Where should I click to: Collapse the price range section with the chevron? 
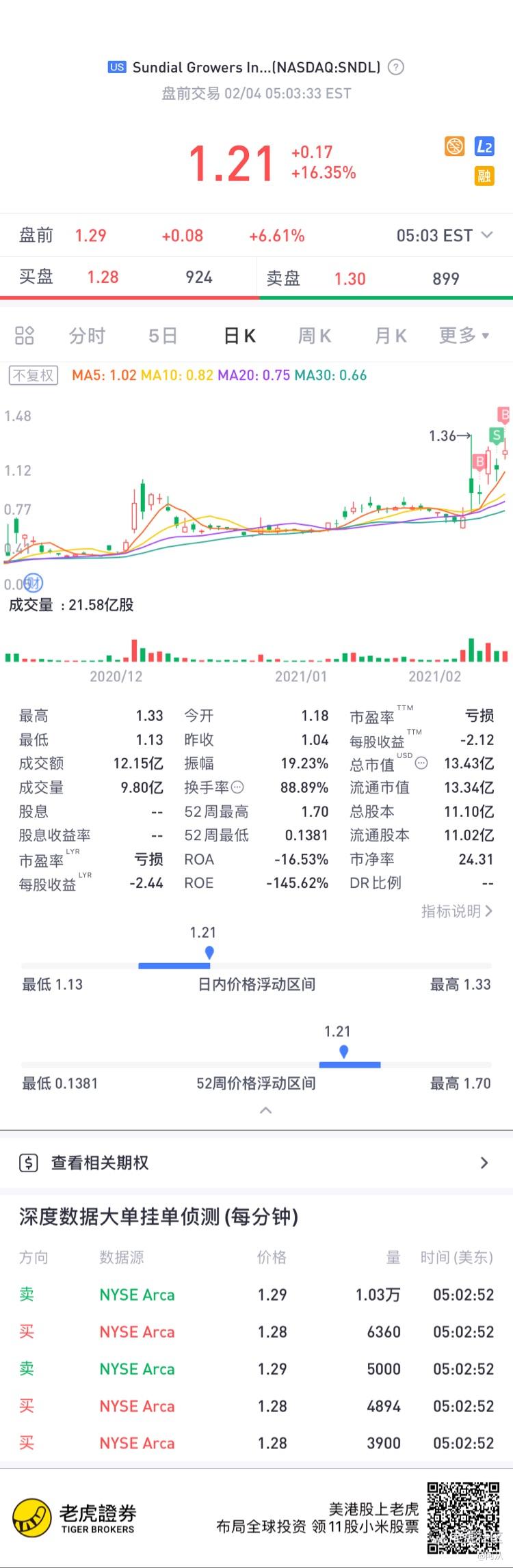point(266,1111)
